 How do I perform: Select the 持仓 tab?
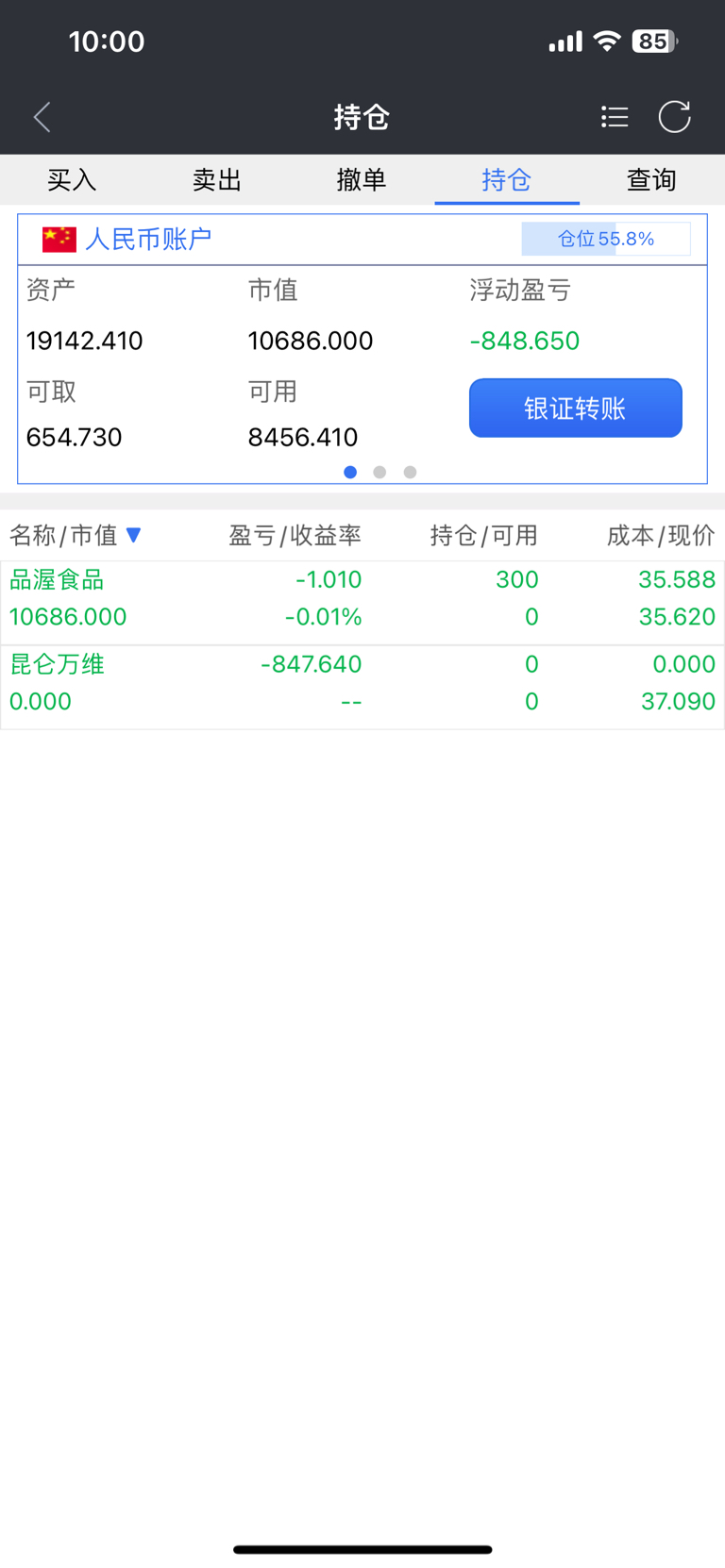(x=507, y=180)
